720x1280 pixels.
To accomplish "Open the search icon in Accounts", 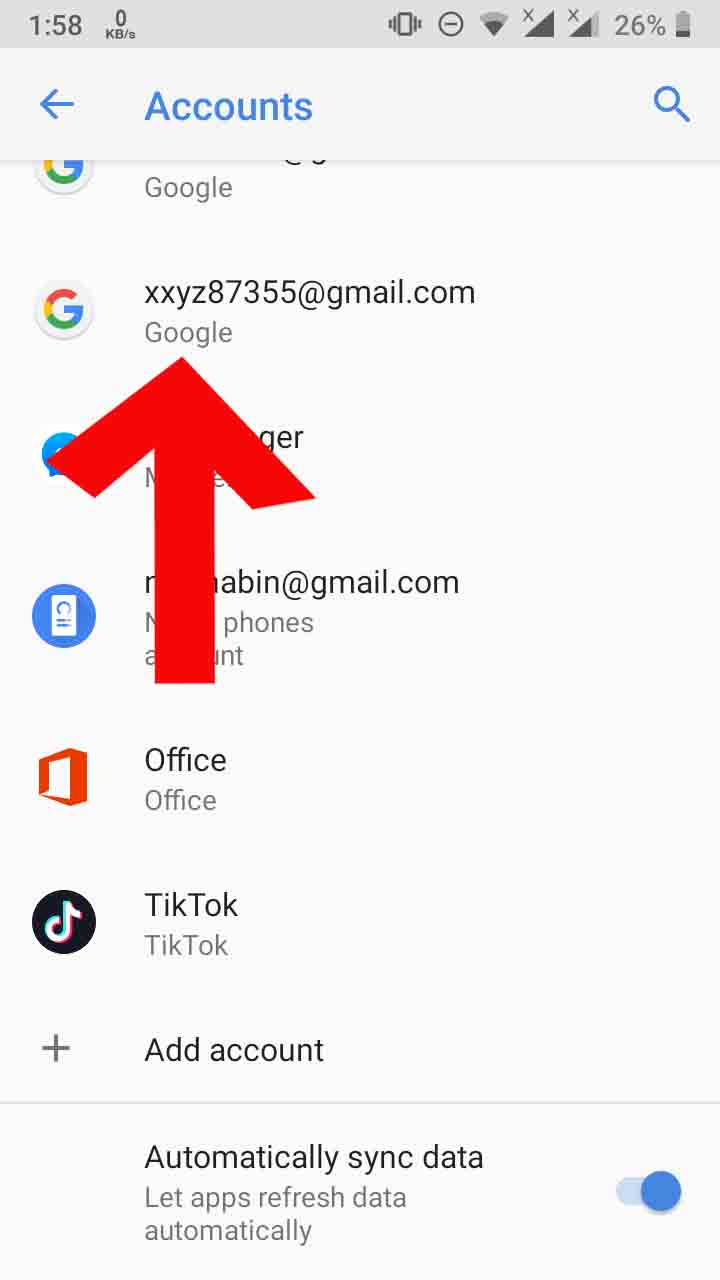I will [671, 104].
